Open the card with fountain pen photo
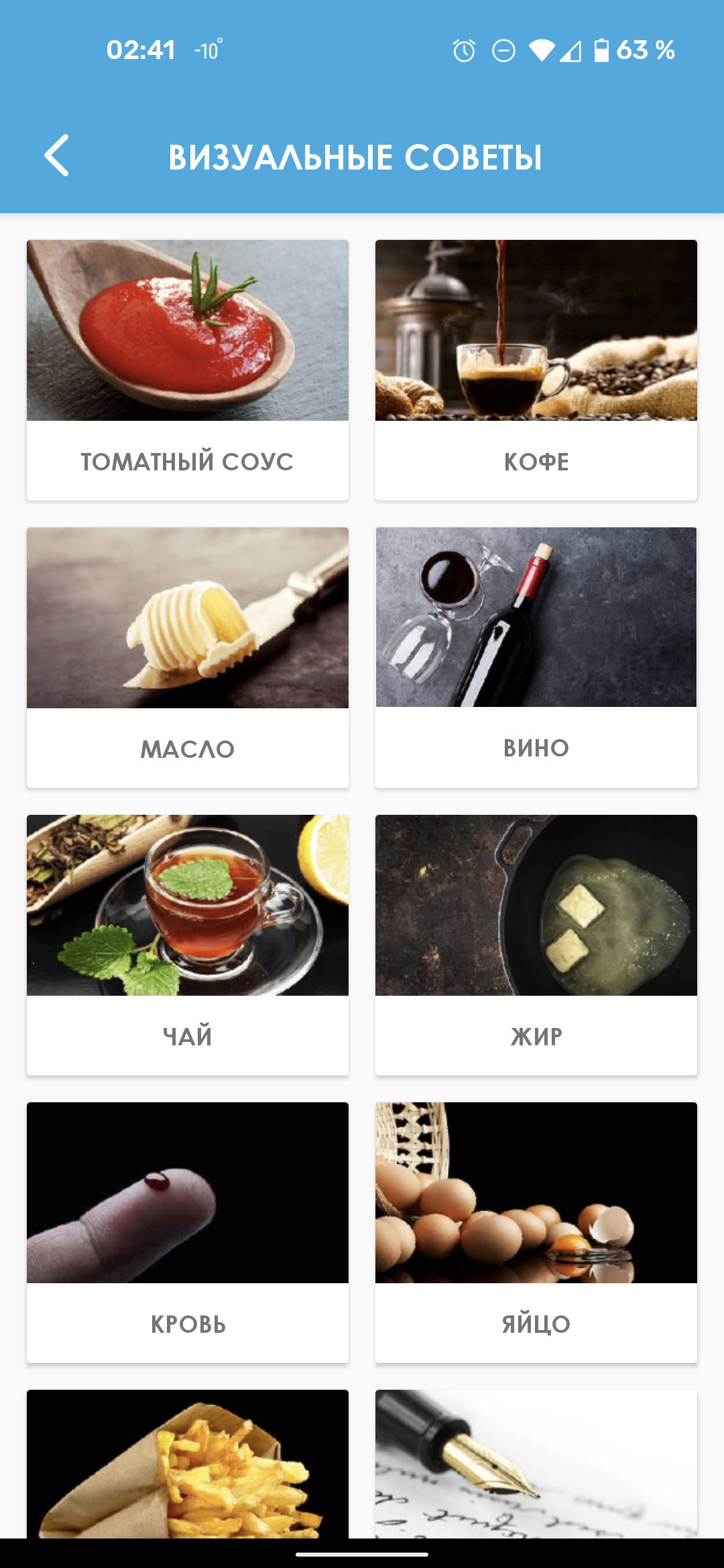724x1568 pixels. point(536,1464)
